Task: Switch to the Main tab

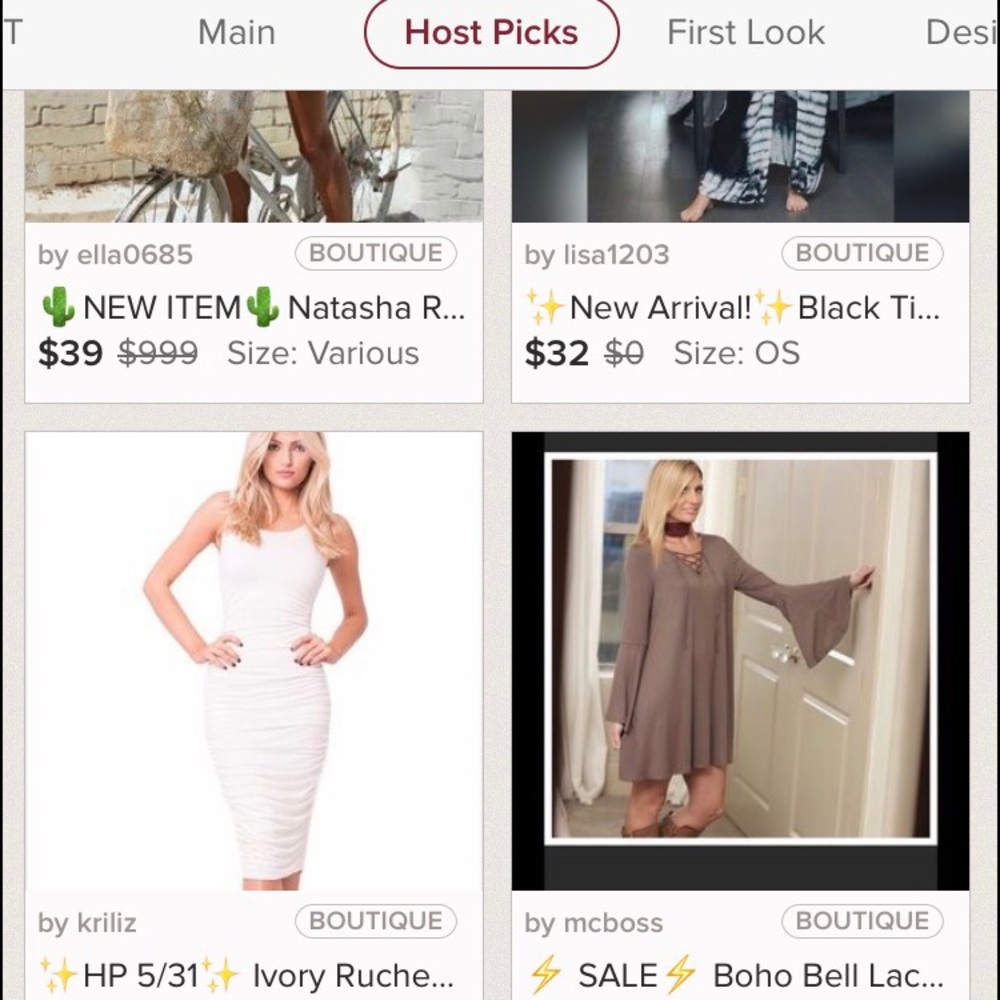Action: [236, 32]
